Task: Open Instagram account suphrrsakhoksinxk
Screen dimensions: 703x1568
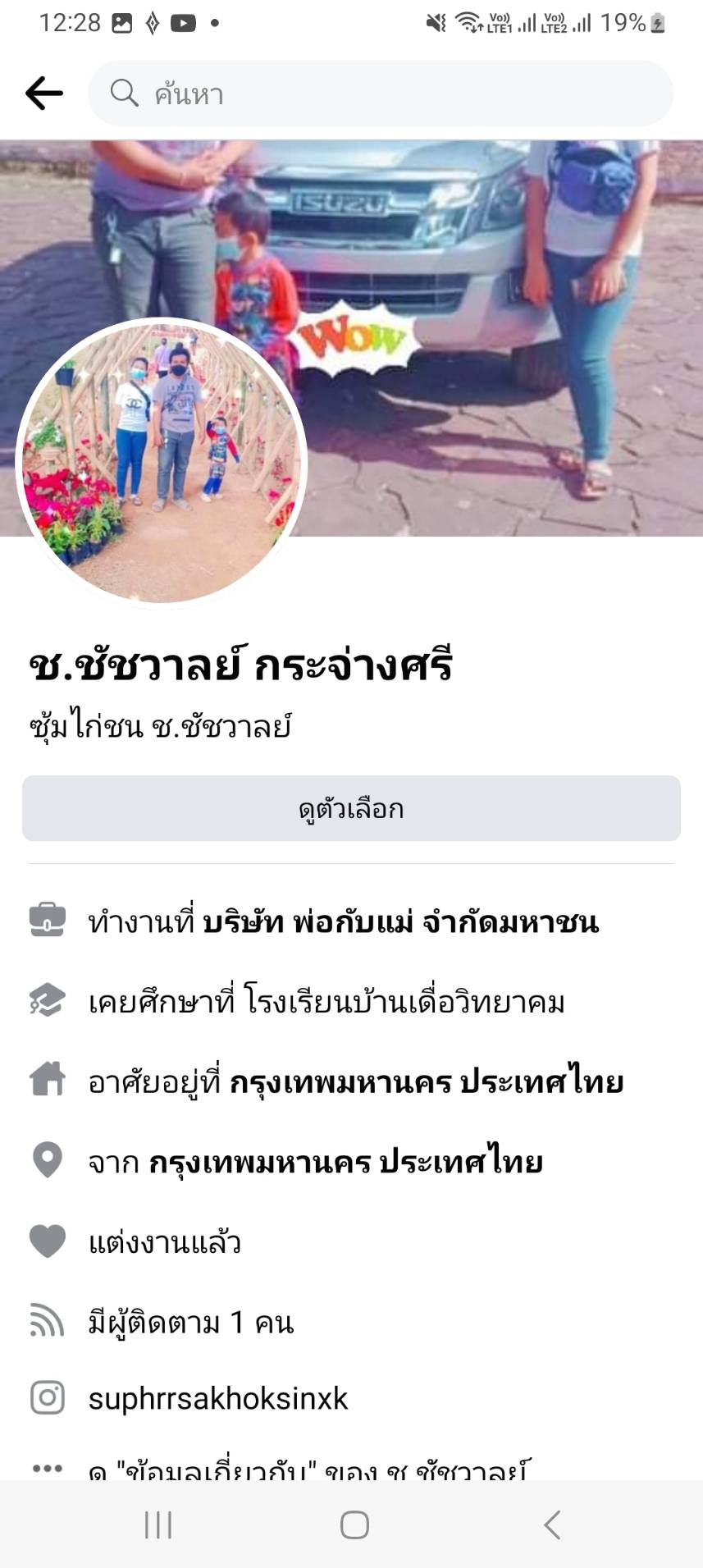Action: [x=218, y=1398]
